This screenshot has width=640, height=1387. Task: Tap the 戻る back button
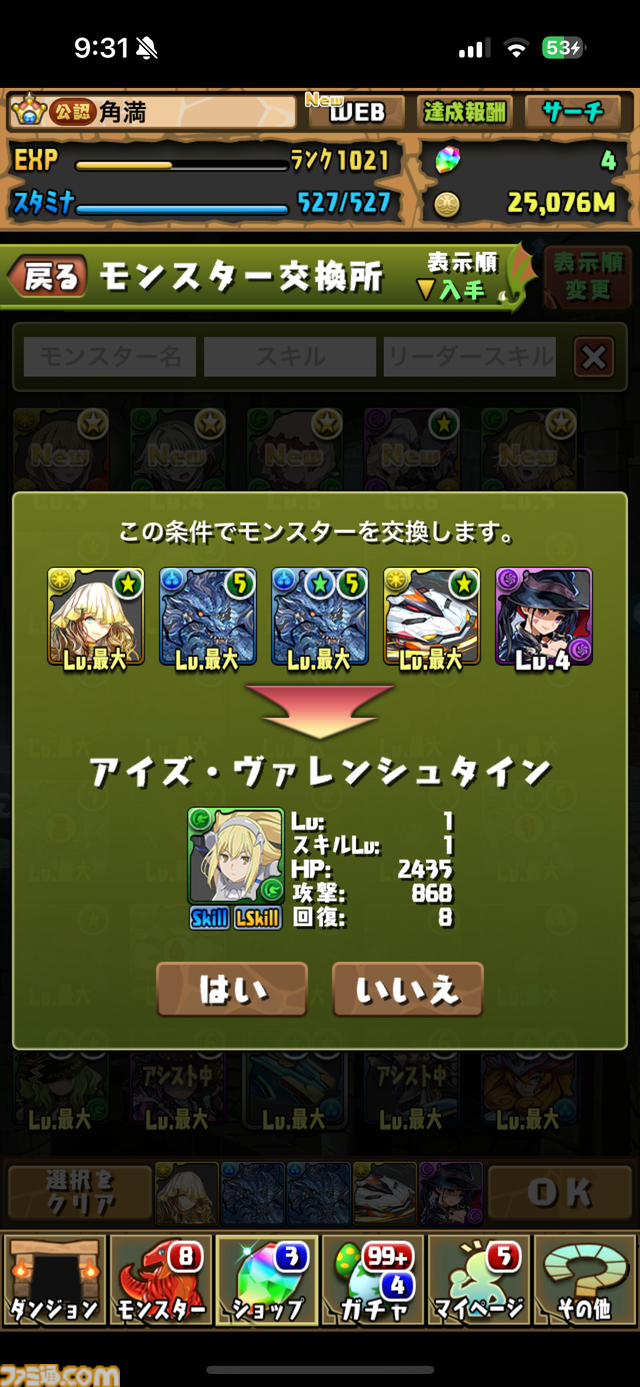coord(48,276)
